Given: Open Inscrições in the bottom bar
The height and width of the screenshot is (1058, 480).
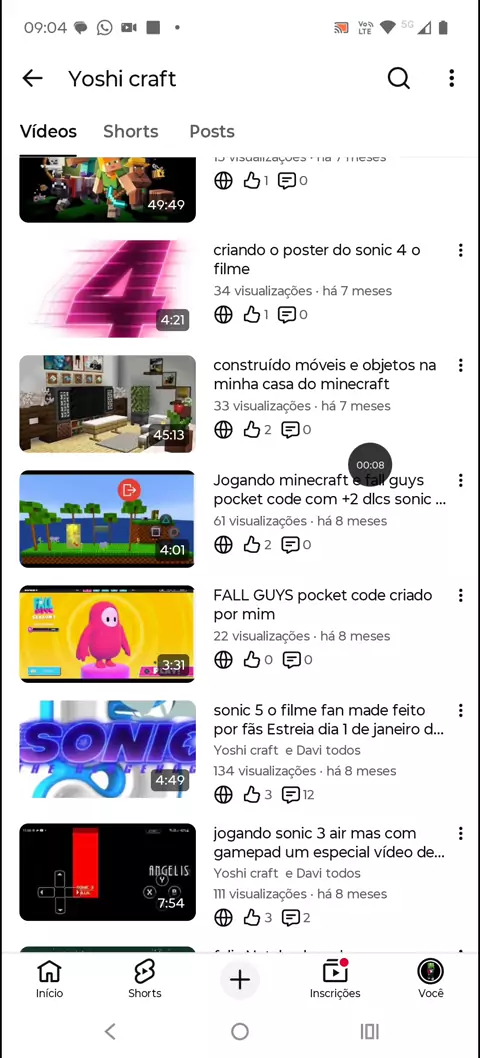Looking at the screenshot, I should click(x=335, y=979).
